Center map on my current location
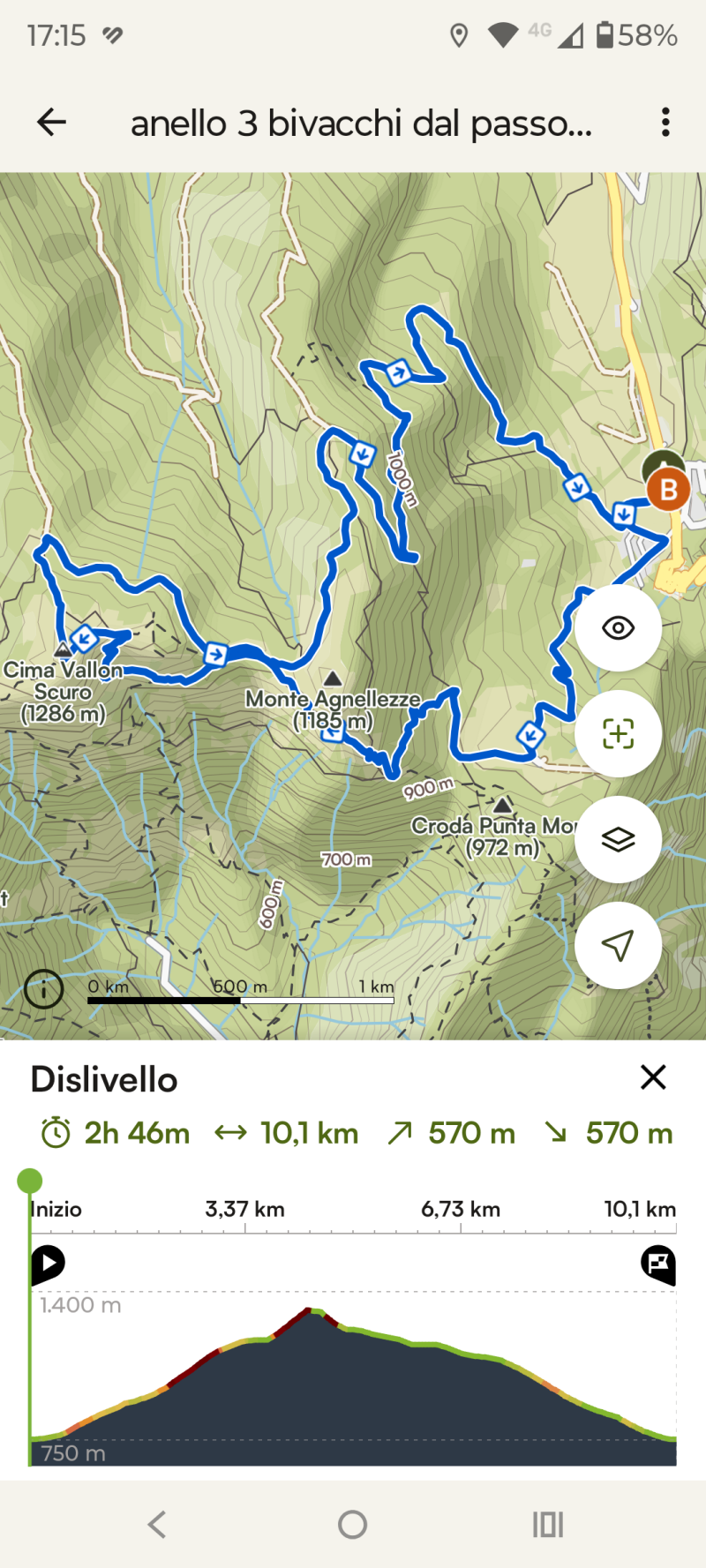Screen dimensions: 706x1568 pos(618,945)
